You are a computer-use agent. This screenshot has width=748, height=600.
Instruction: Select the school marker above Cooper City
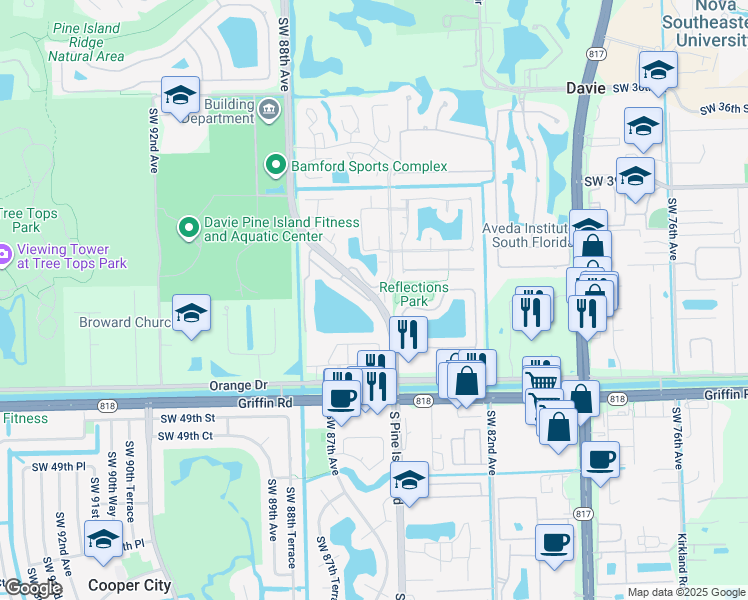[103, 541]
